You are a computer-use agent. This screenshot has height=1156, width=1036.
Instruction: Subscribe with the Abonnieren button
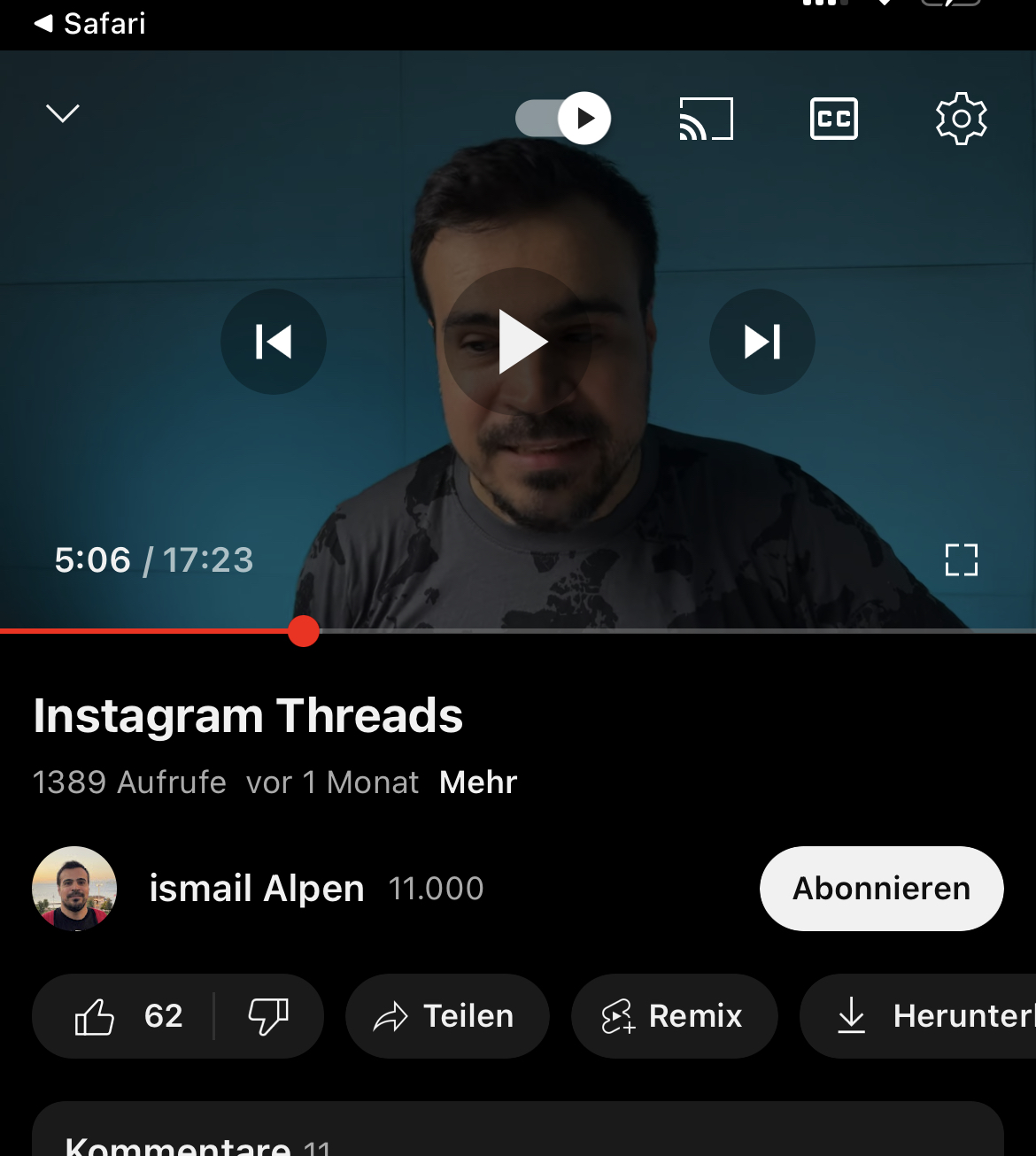coord(881,889)
